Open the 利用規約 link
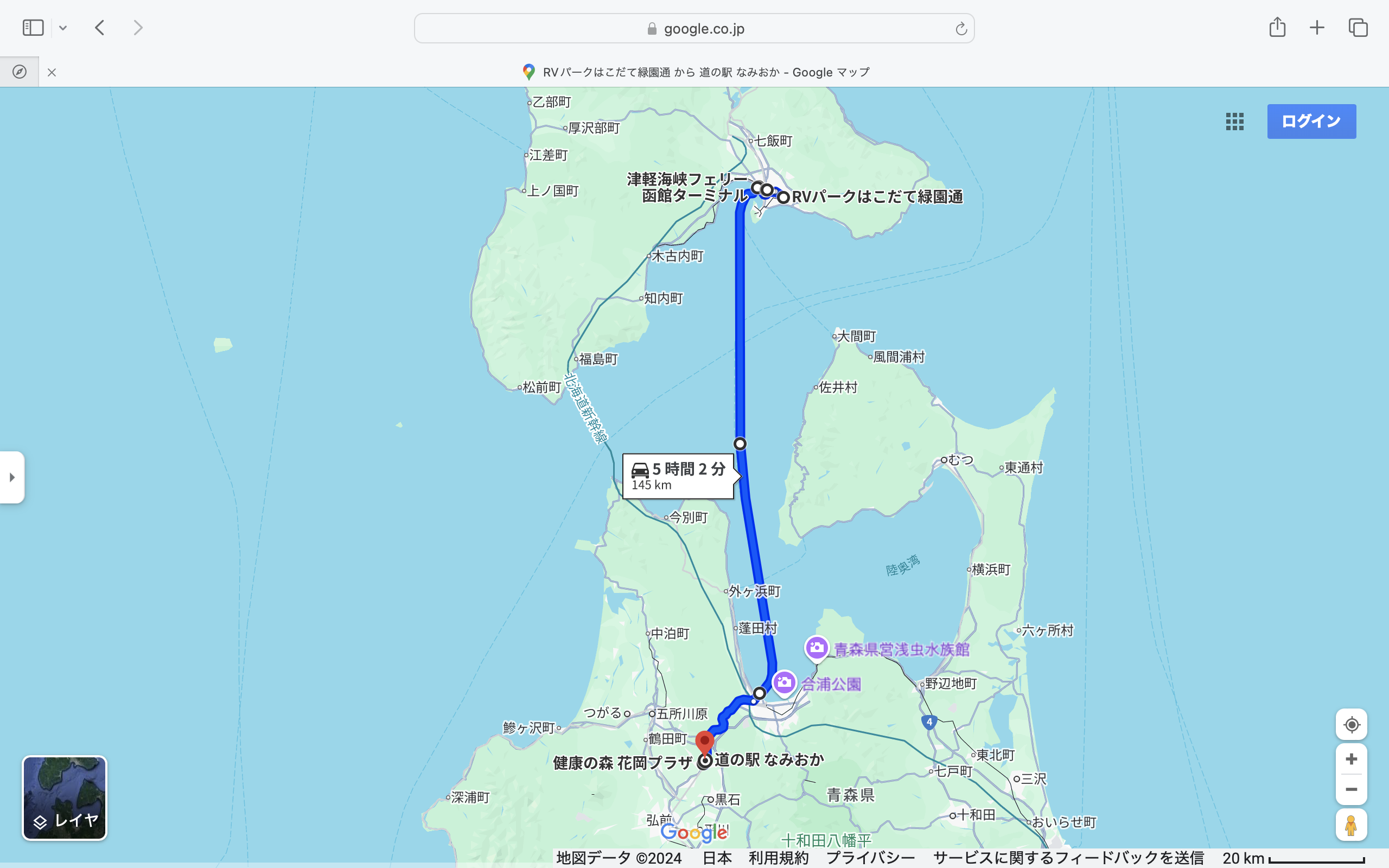This screenshot has width=1389, height=868. click(778, 858)
